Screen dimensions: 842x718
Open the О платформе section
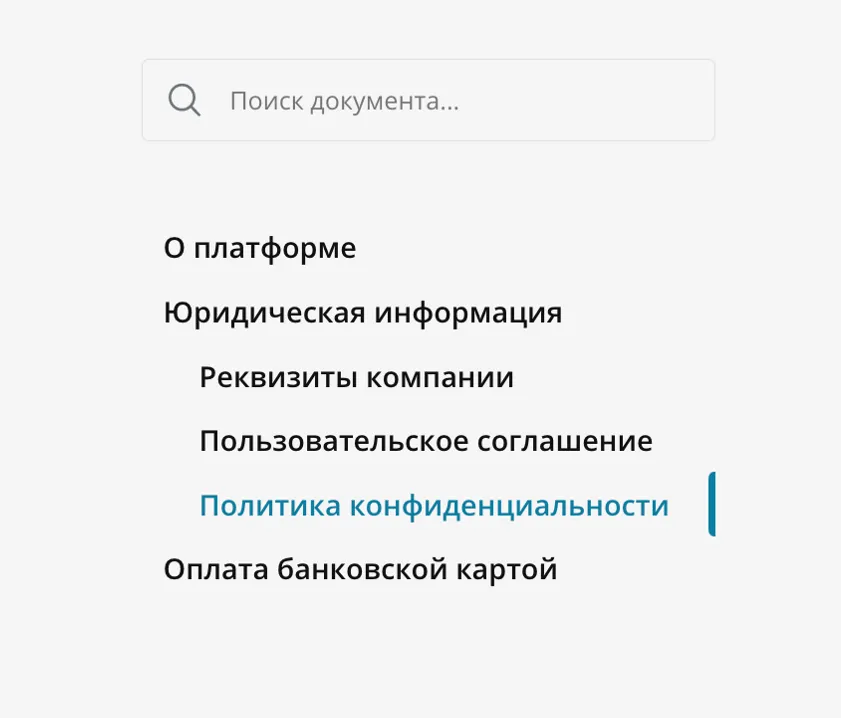(x=260, y=248)
